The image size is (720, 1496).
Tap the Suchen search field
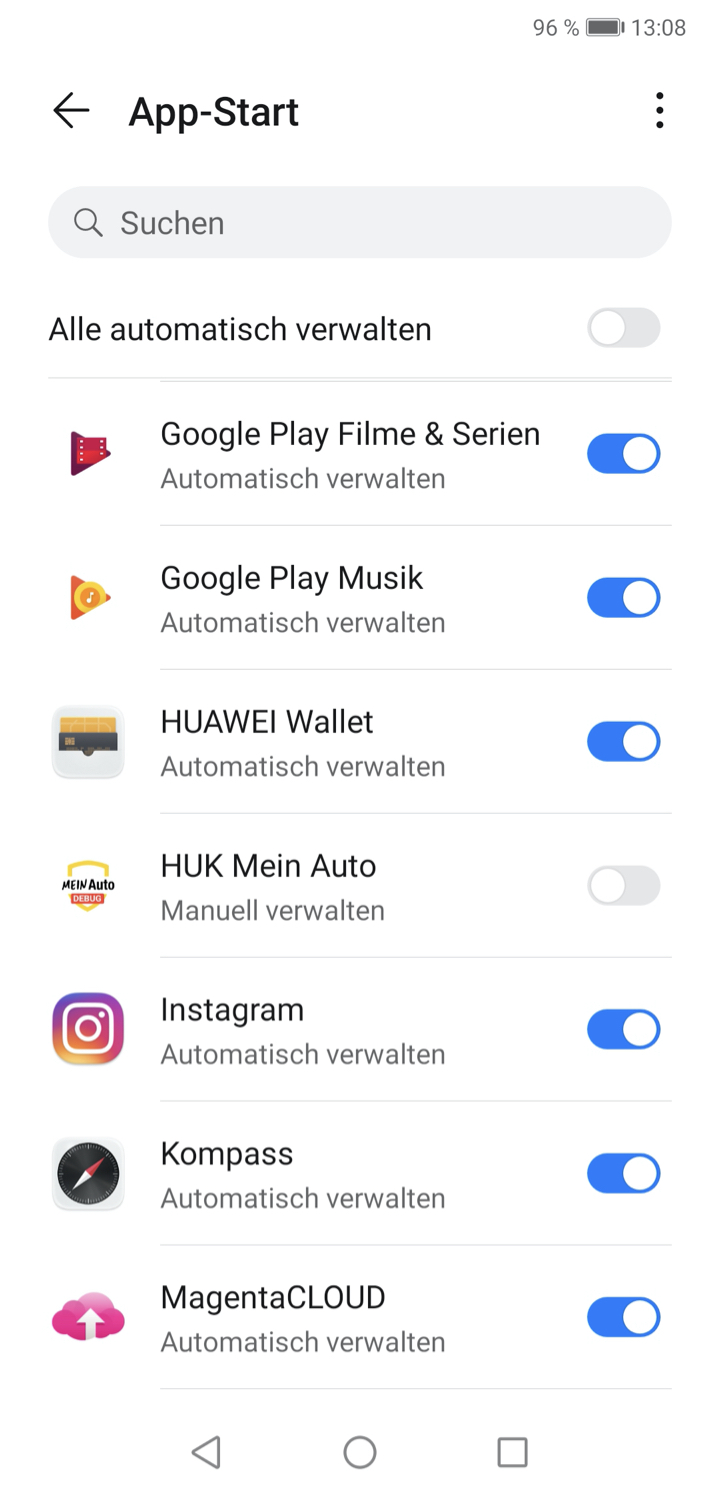pyautogui.click(x=360, y=222)
